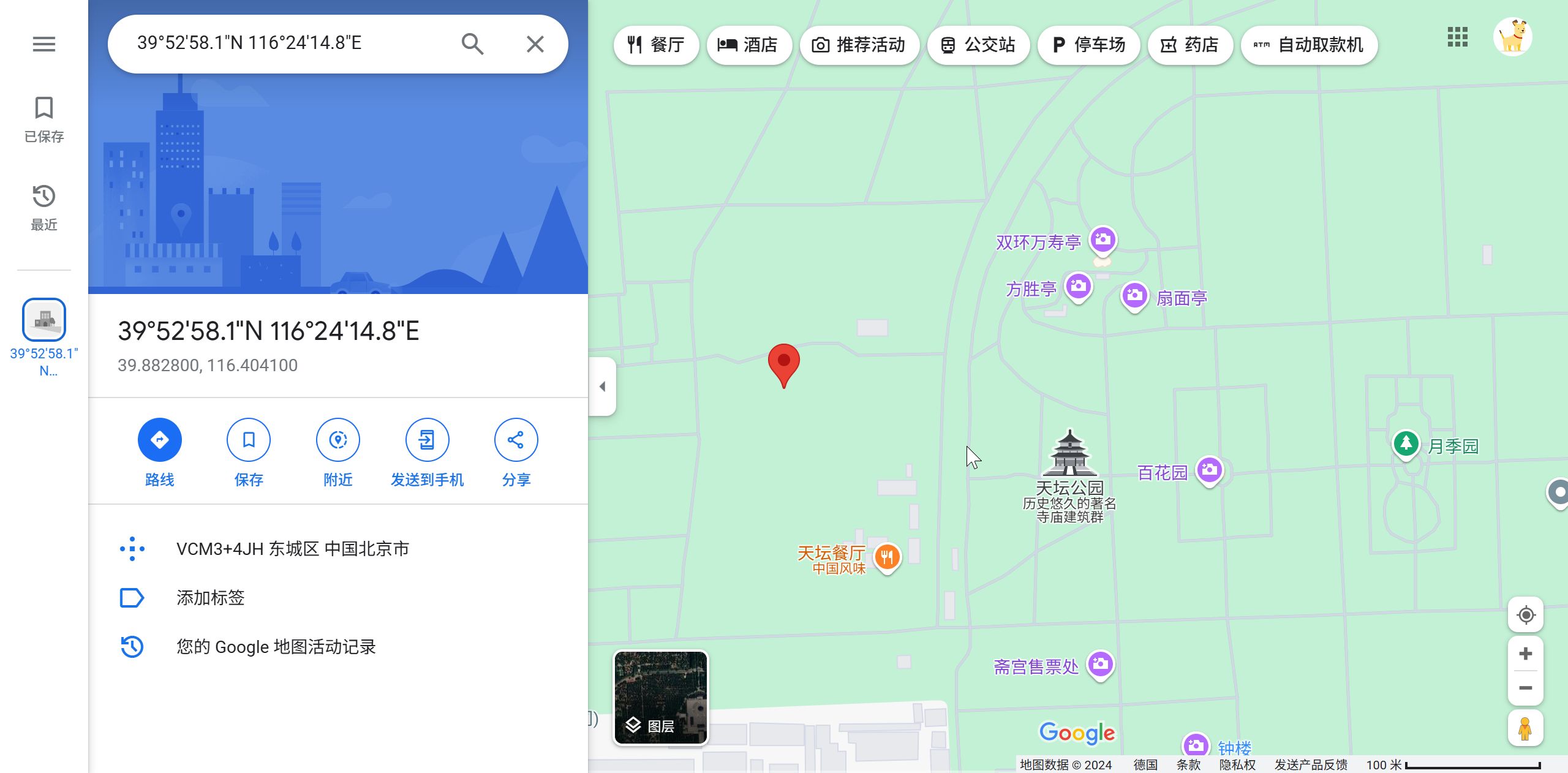Open the 图层 layers thumbnail
The height and width of the screenshot is (773, 1568).
pos(660,697)
